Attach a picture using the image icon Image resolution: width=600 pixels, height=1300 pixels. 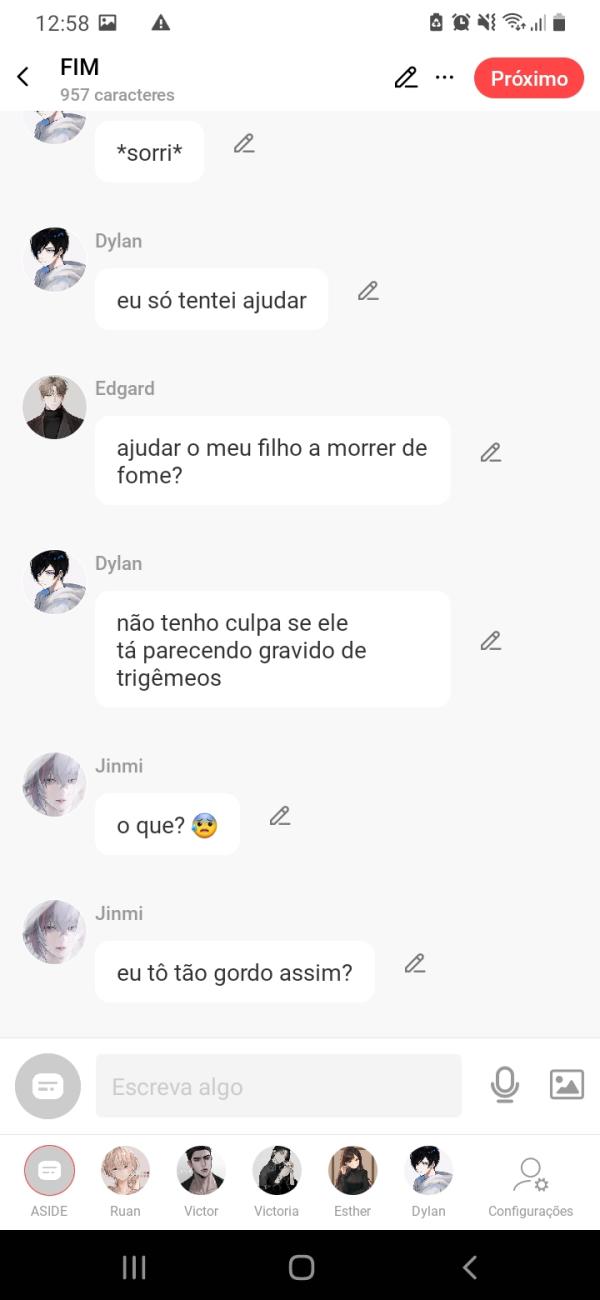566,1085
